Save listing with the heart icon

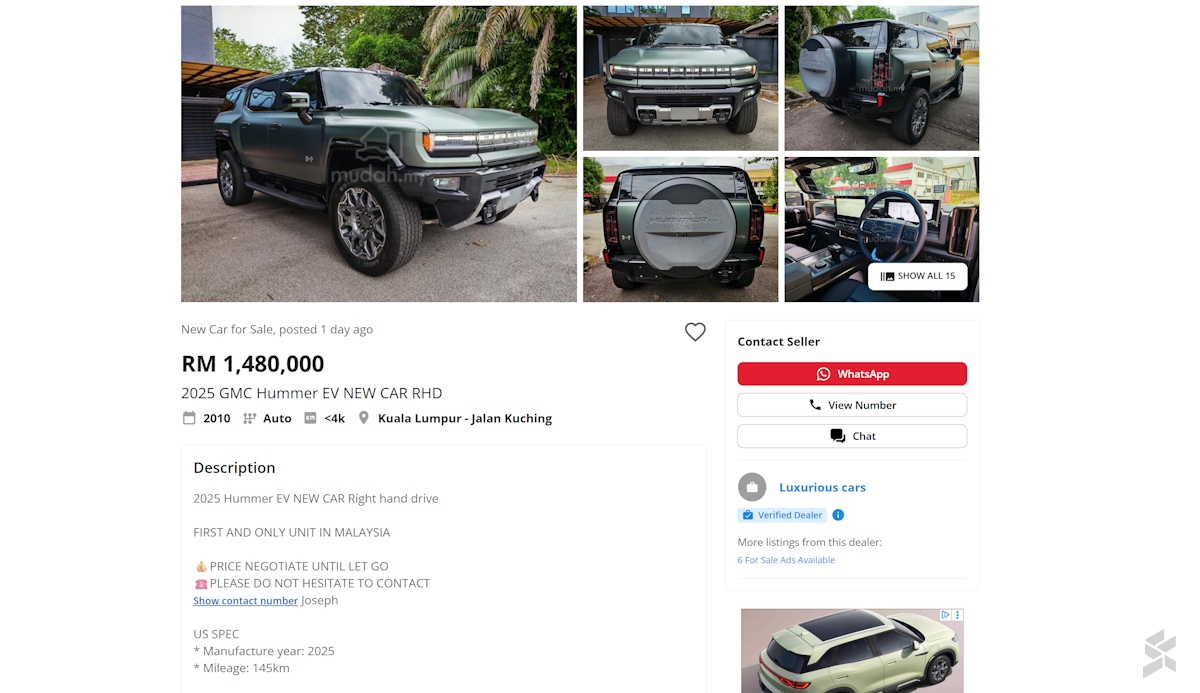point(695,332)
